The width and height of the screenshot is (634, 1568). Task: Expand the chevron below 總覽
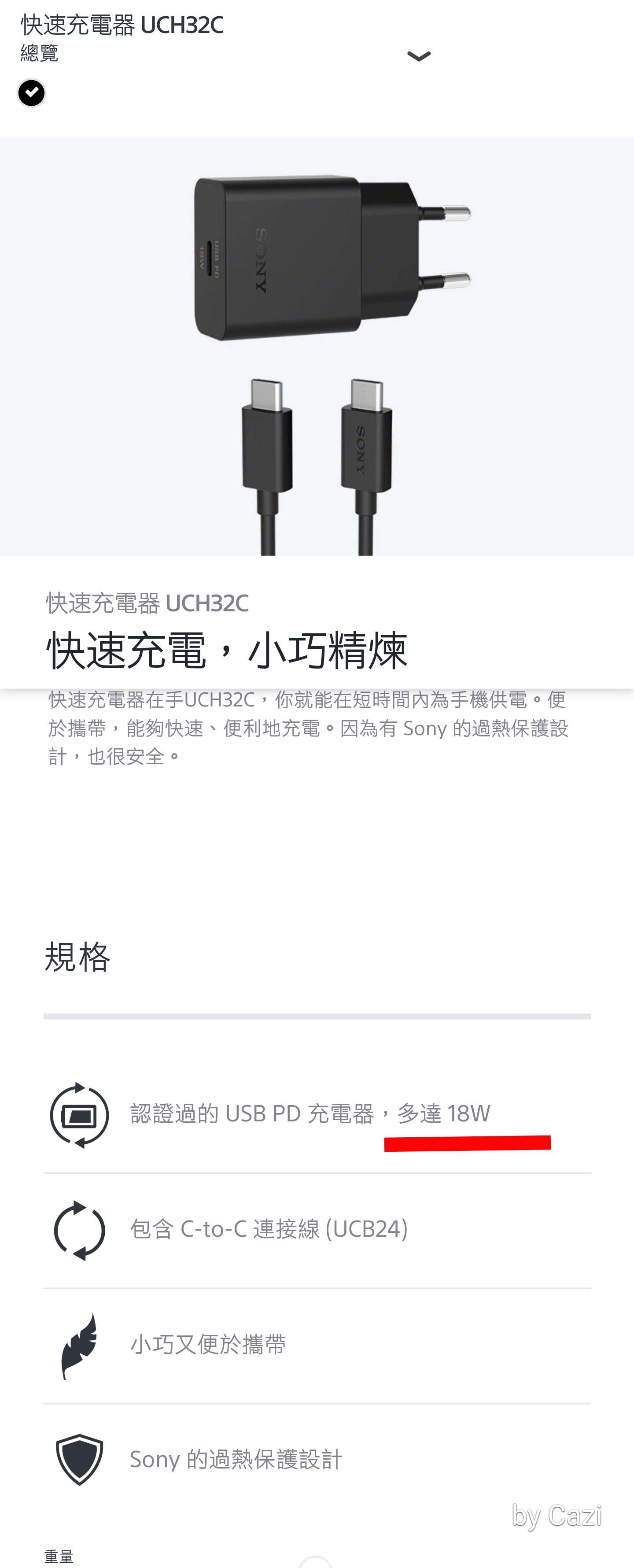[x=420, y=56]
